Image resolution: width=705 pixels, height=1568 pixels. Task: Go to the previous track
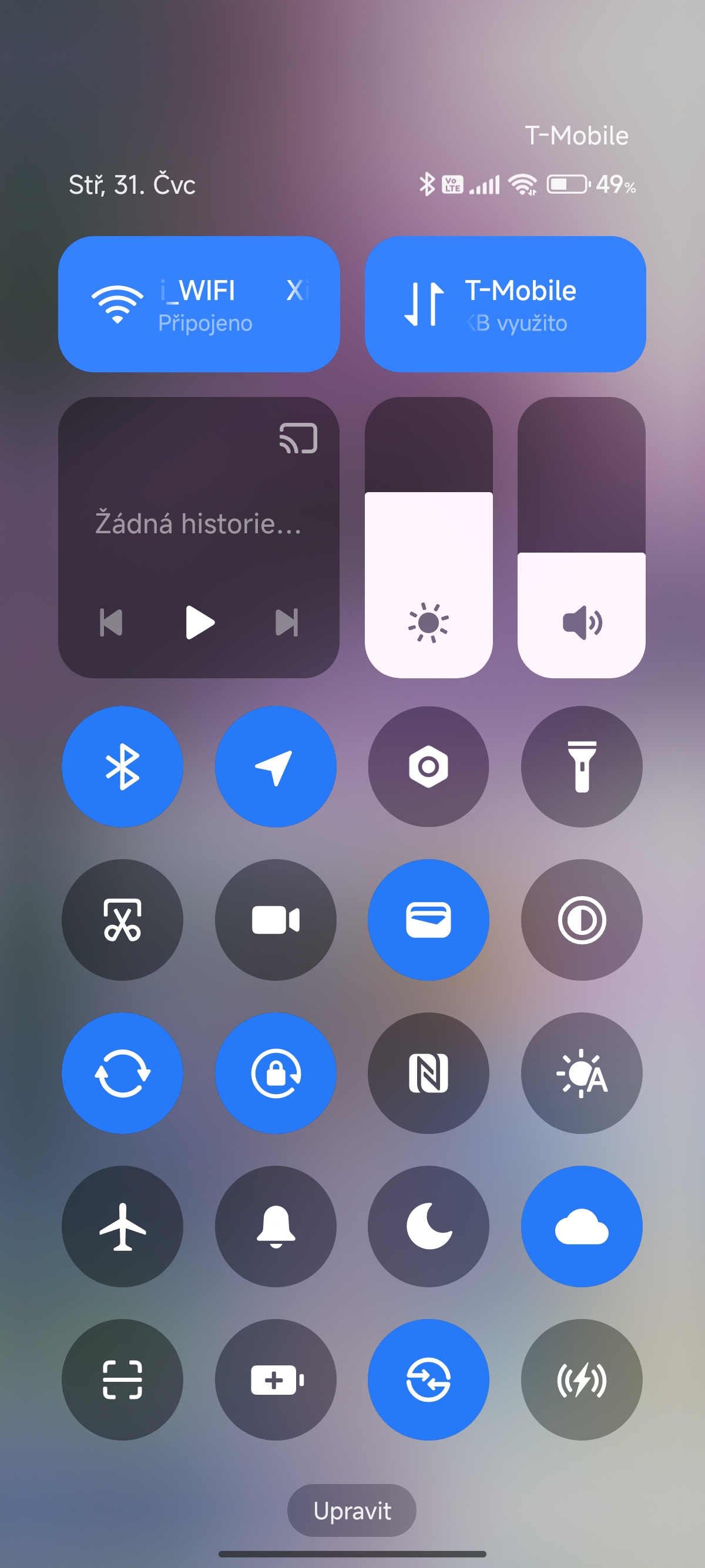(x=112, y=622)
